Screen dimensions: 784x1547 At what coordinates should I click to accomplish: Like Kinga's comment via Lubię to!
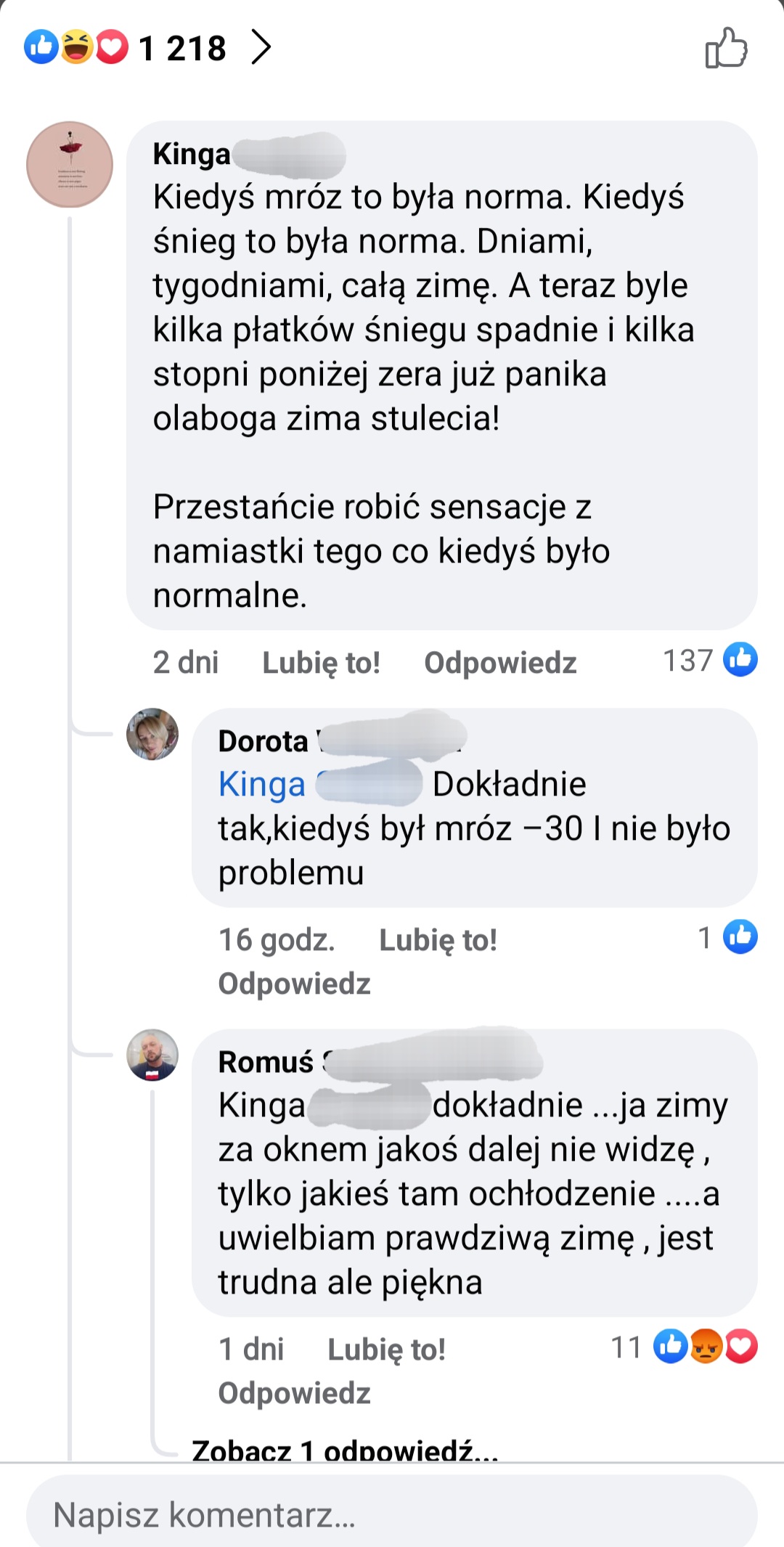pos(321,663)
